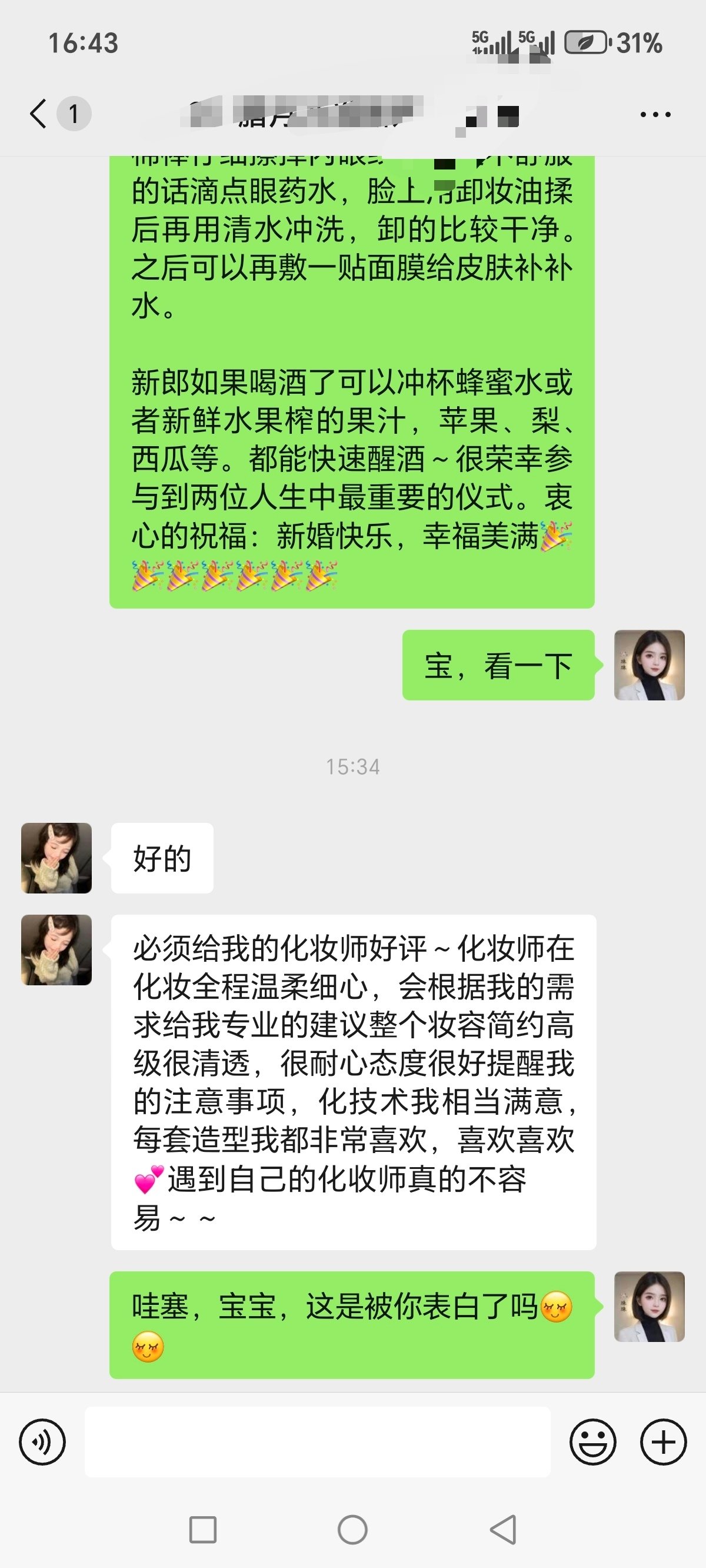Open the contact's avatar beside 好的
The image size is (706, 1568).
(56, 858)
